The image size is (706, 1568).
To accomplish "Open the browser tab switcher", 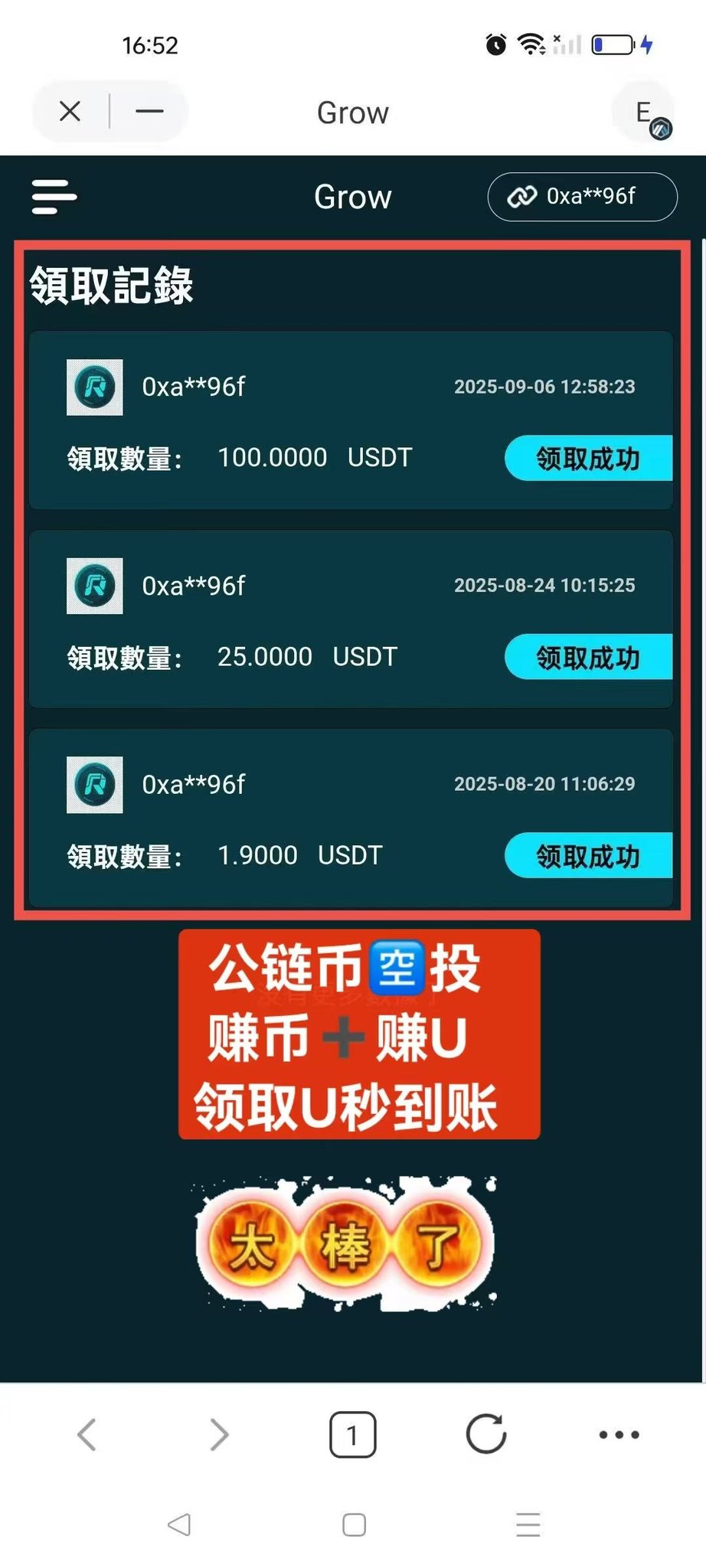I will [x=352, y=1434].
